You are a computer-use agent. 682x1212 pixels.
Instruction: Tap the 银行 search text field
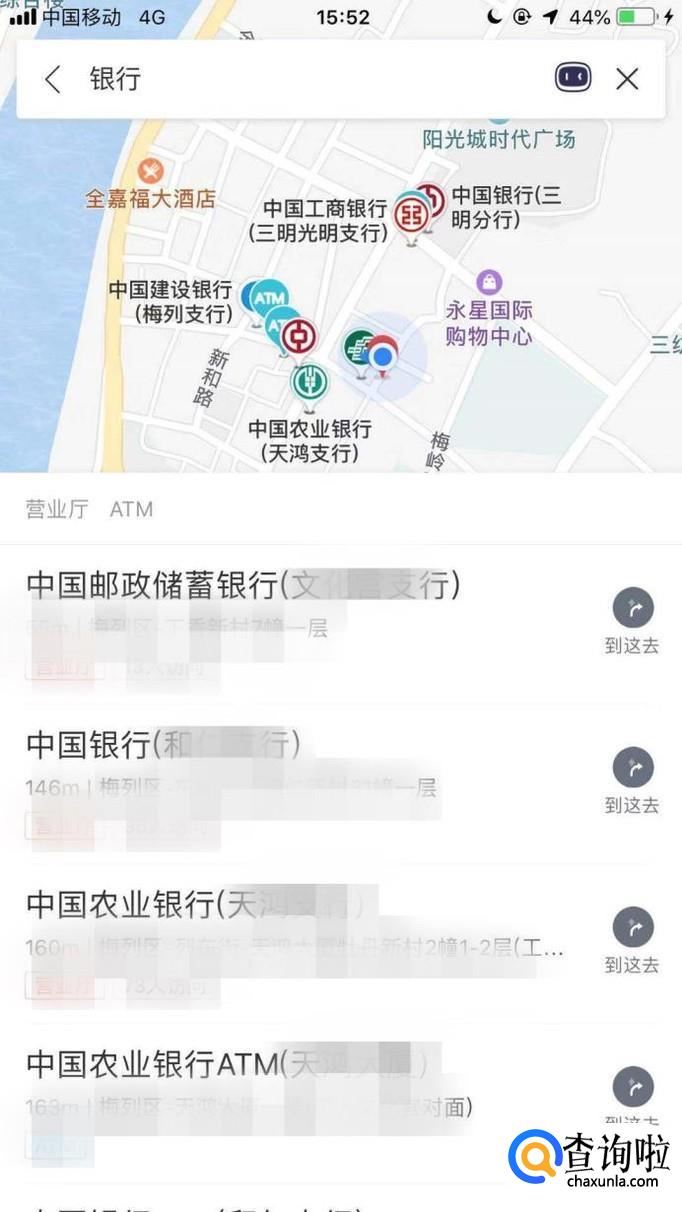[300, 79]
